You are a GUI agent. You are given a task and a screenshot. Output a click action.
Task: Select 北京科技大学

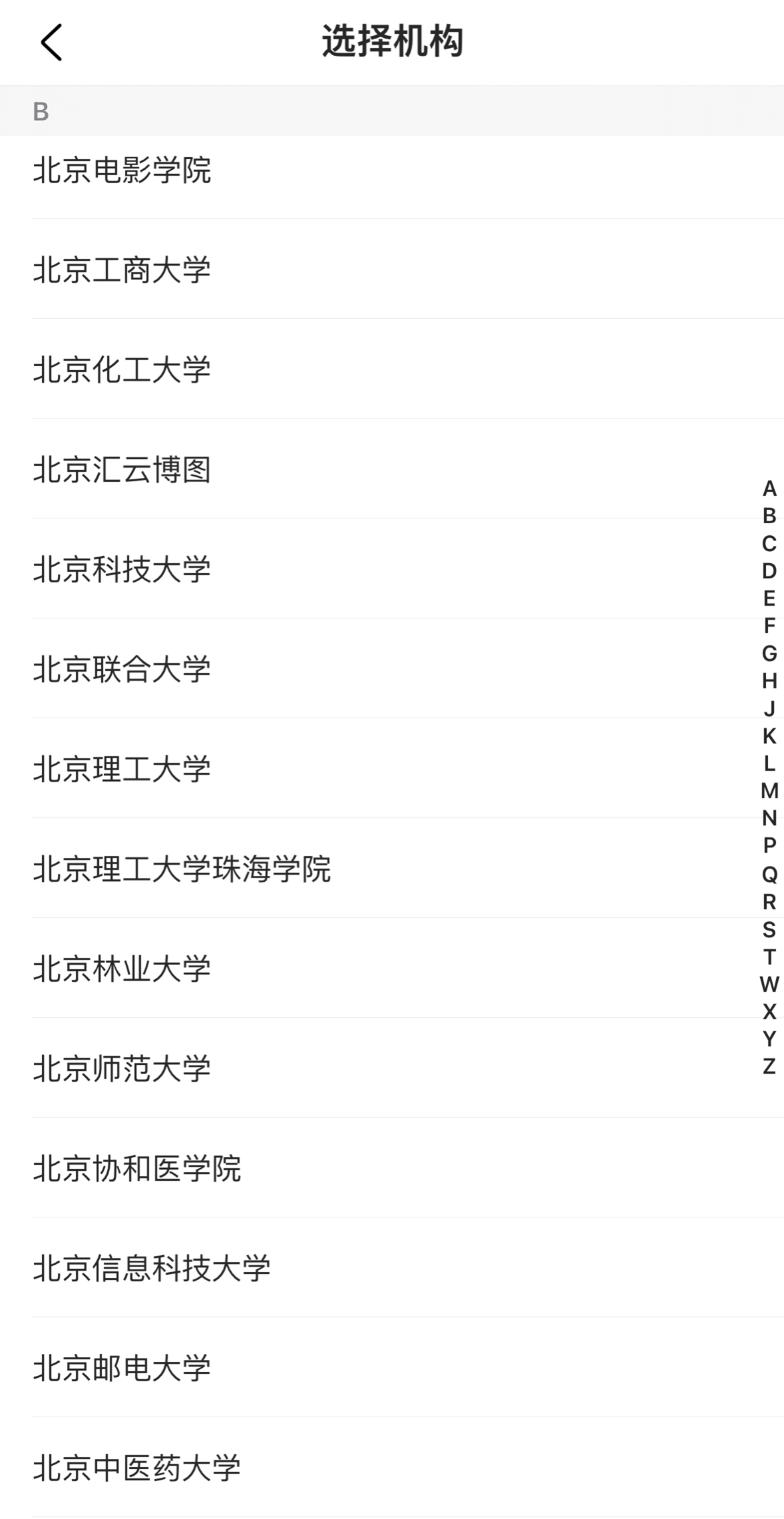pyautogui.click(x=122, y=569)
